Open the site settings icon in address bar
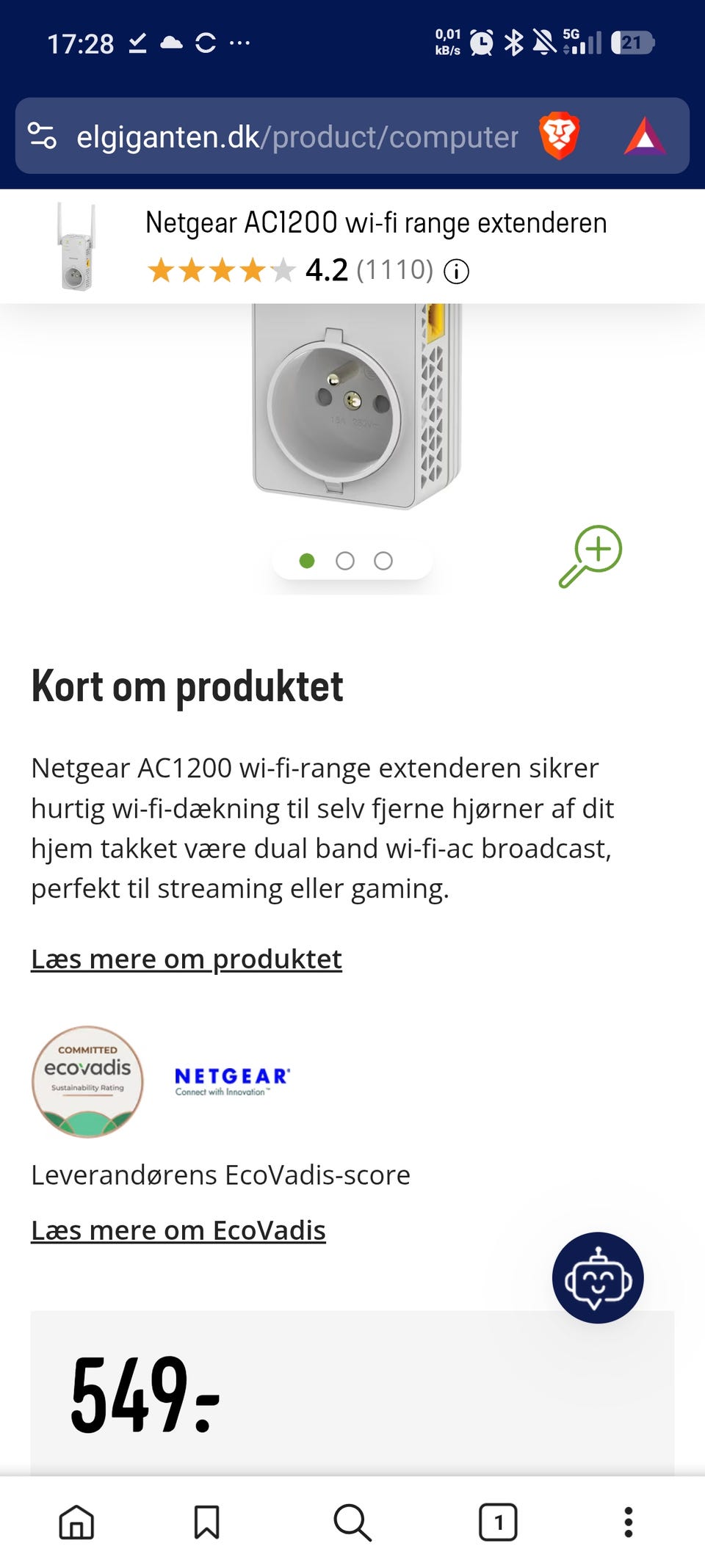 (x=42, y=137)
